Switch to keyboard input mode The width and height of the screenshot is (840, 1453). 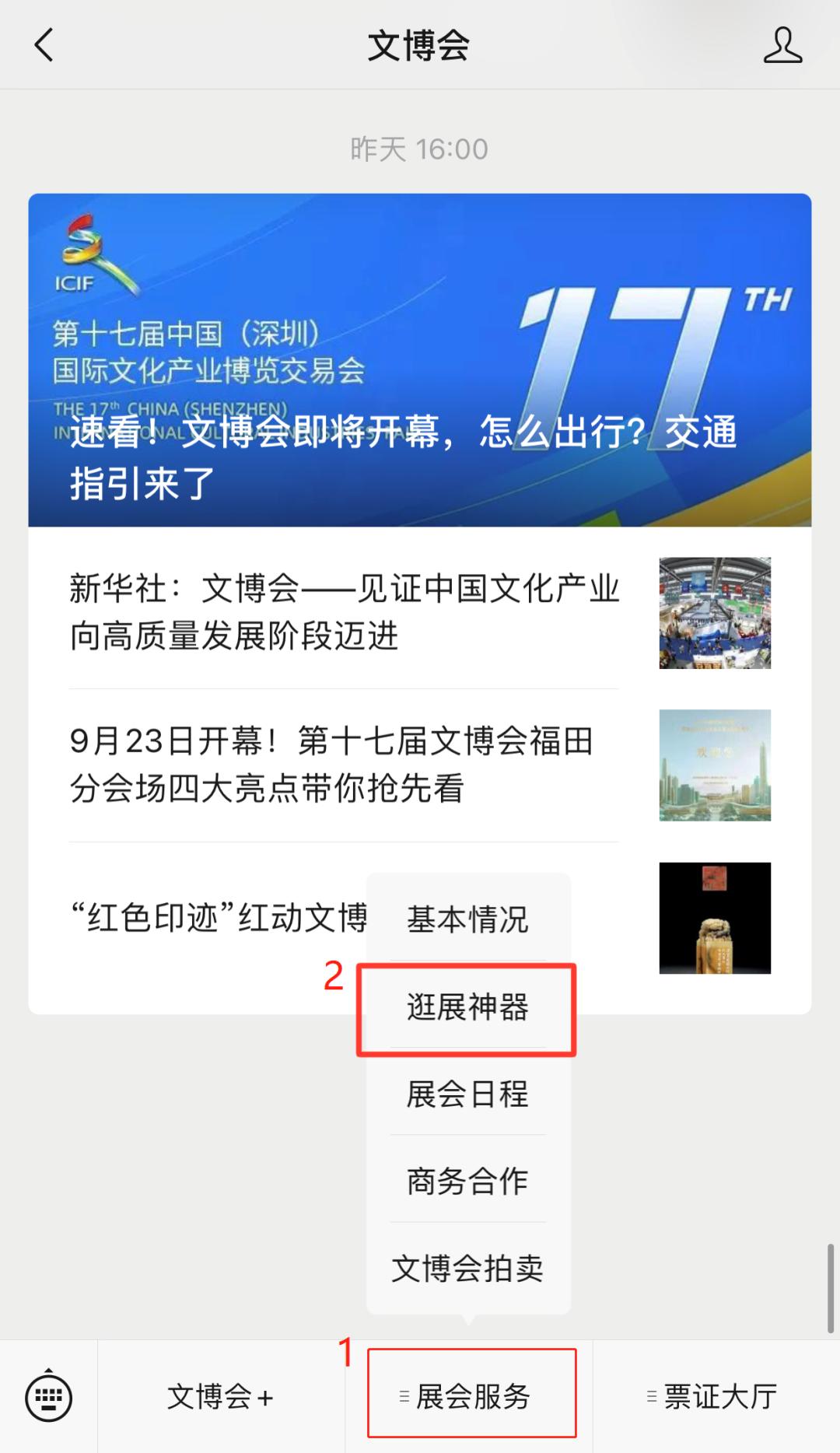click(49, 1397)
